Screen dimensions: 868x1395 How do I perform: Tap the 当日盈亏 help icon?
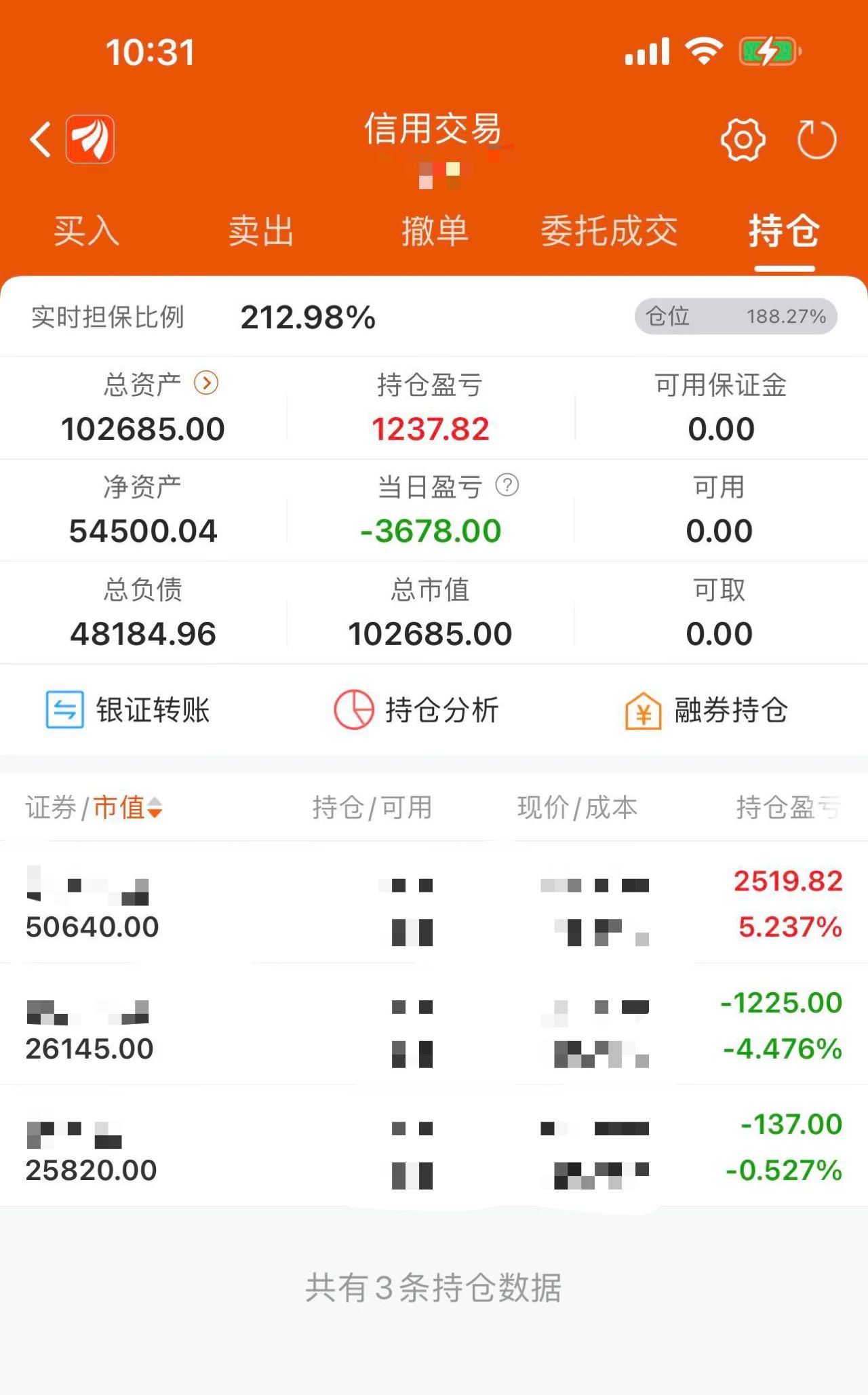coord(507,485)
